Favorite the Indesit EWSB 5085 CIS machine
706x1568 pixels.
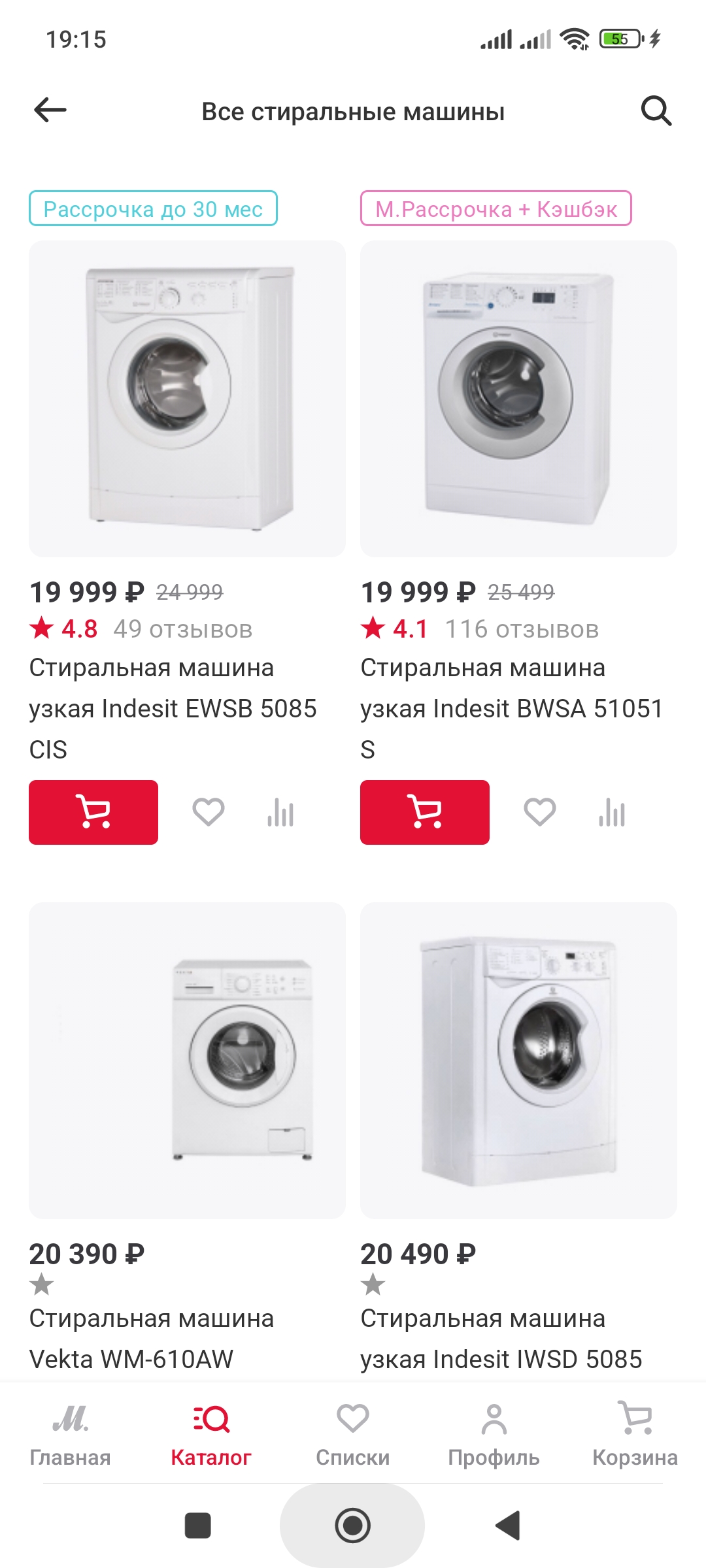(208, 811)
